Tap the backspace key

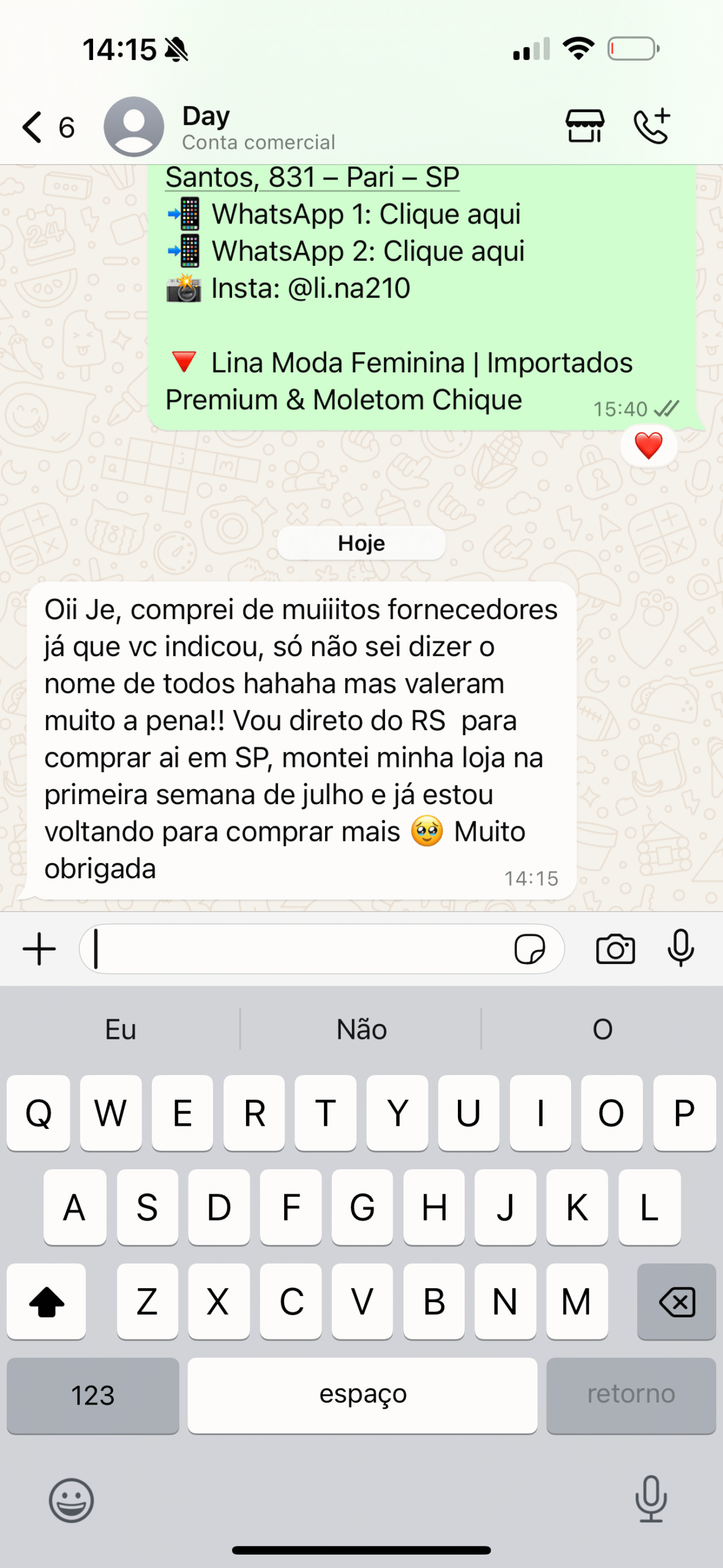tap(676, 1302)
